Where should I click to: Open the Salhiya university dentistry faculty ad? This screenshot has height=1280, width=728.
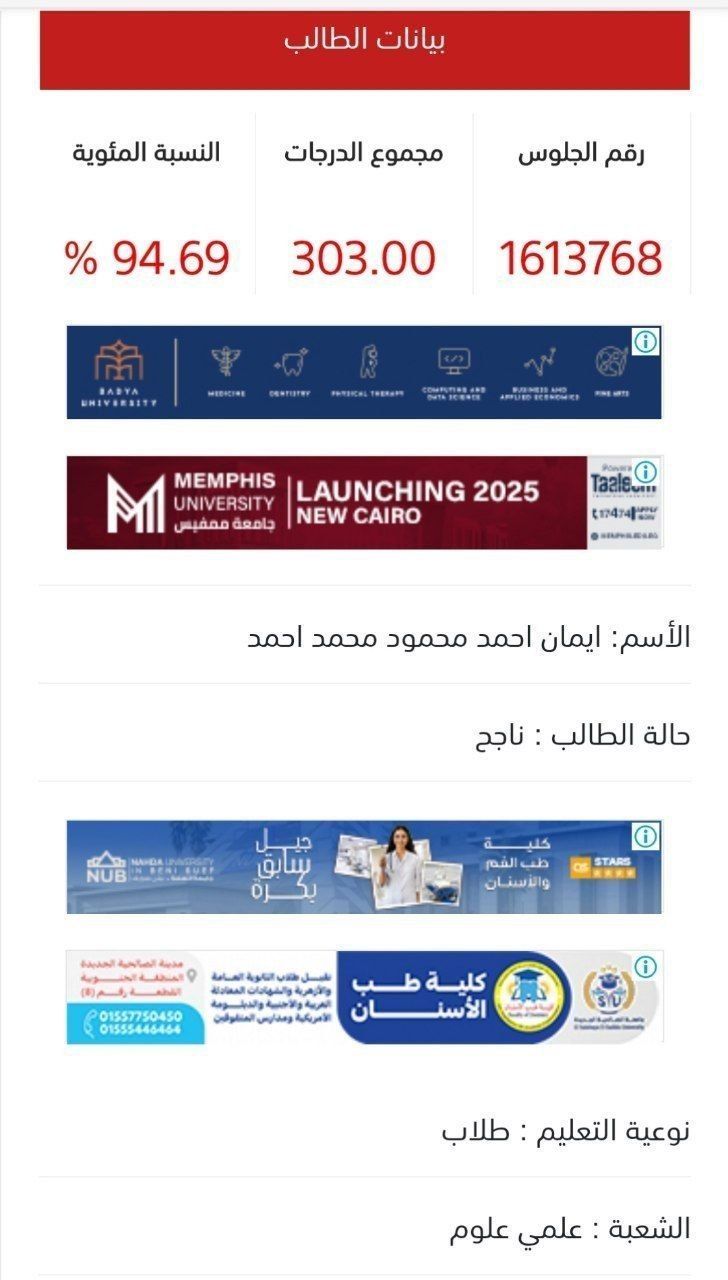(364, 997)
